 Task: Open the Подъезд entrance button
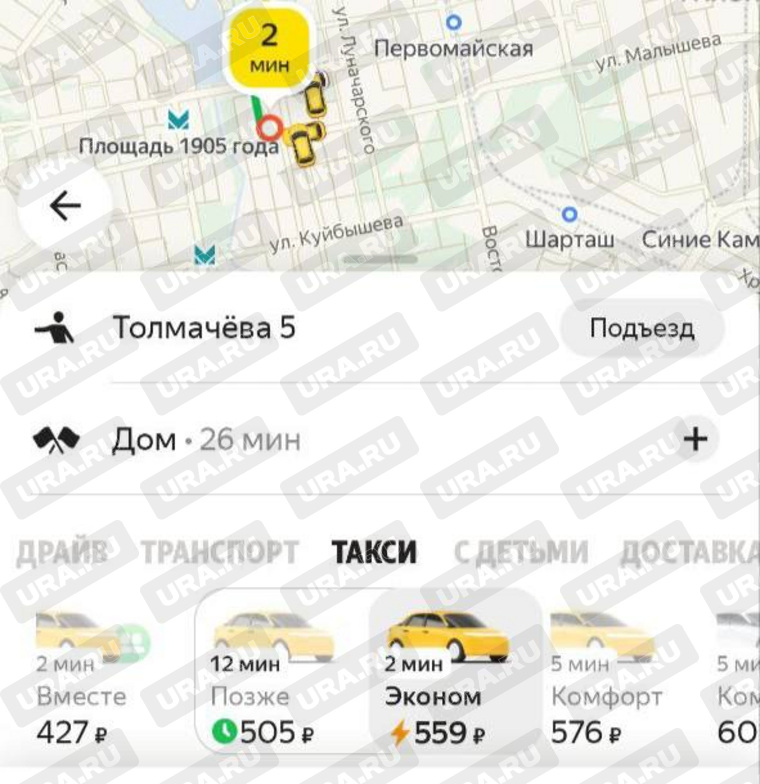(x=641, y=329)
